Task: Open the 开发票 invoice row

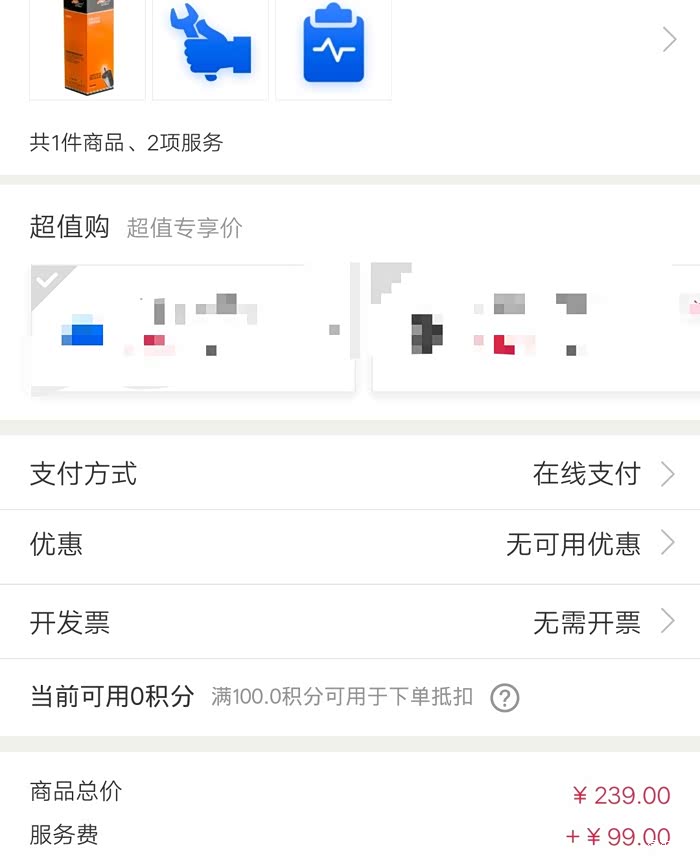Action: [350, 623]
